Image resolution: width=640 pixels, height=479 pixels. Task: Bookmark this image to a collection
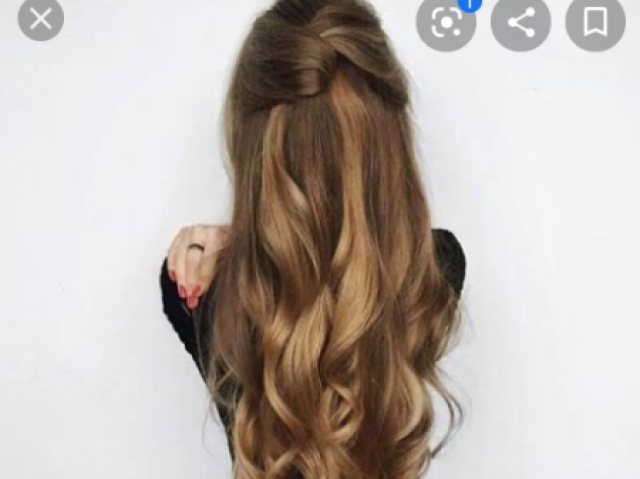(x=595, y=21)
